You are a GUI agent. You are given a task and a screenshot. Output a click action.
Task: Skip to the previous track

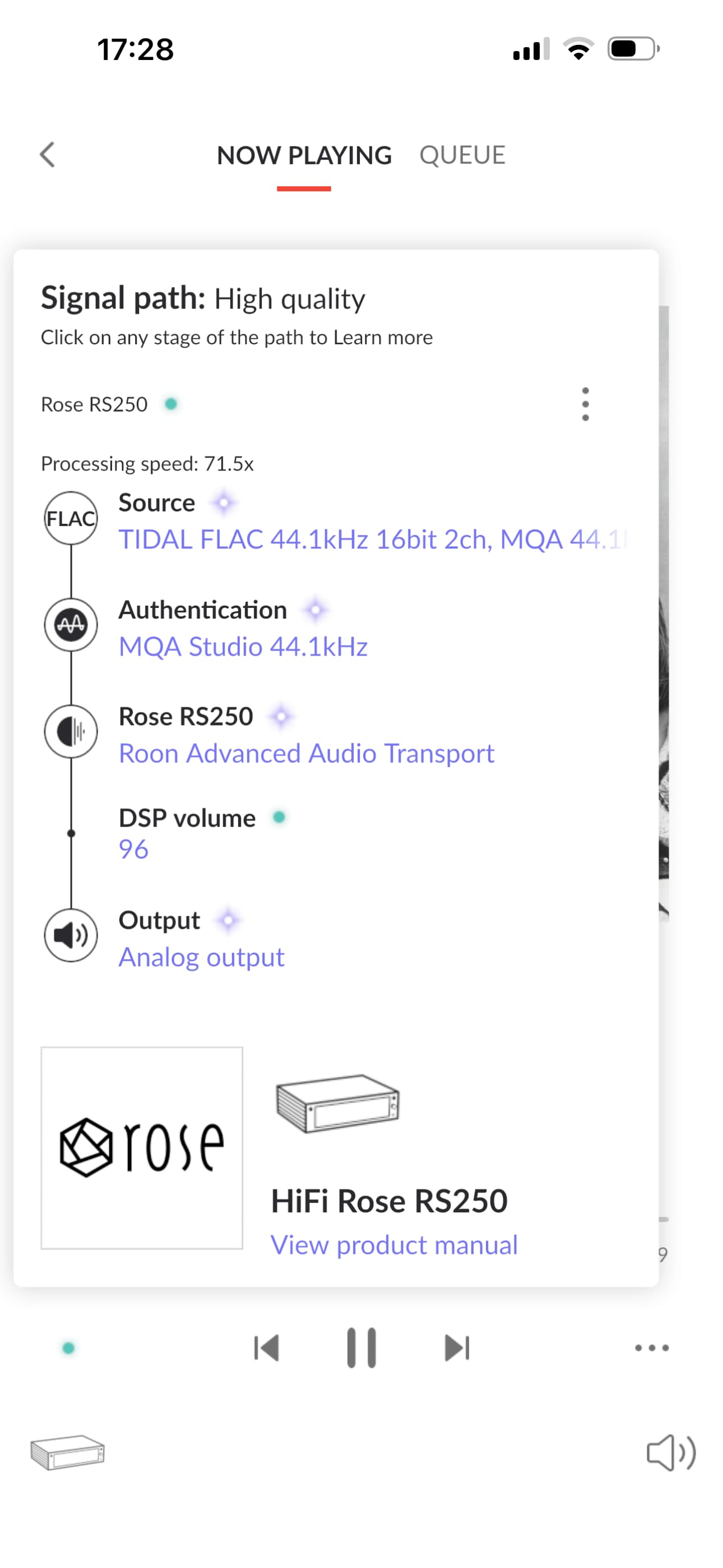click(267, 1348)
